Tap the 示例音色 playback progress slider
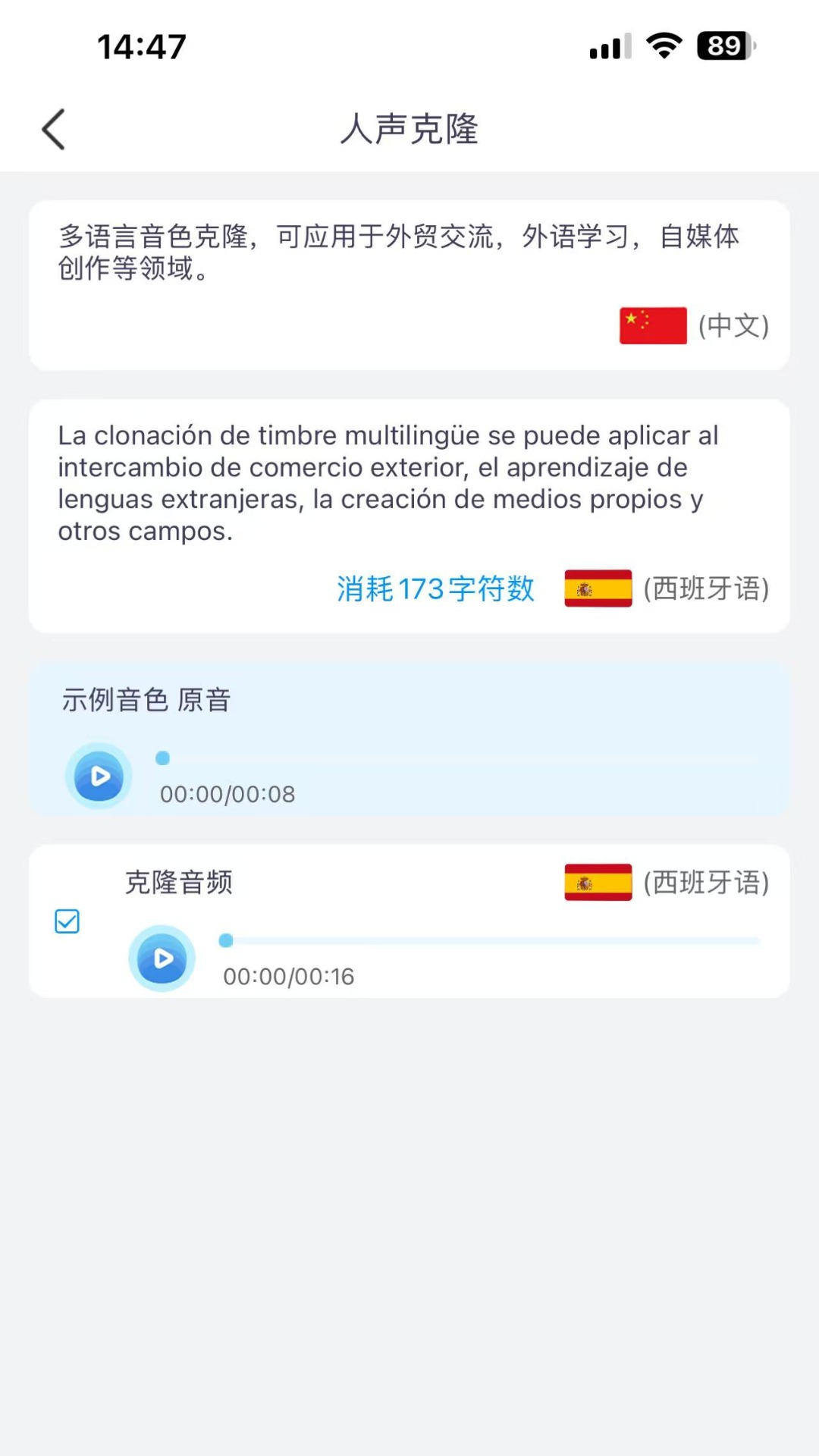 [x=455, y=758]
